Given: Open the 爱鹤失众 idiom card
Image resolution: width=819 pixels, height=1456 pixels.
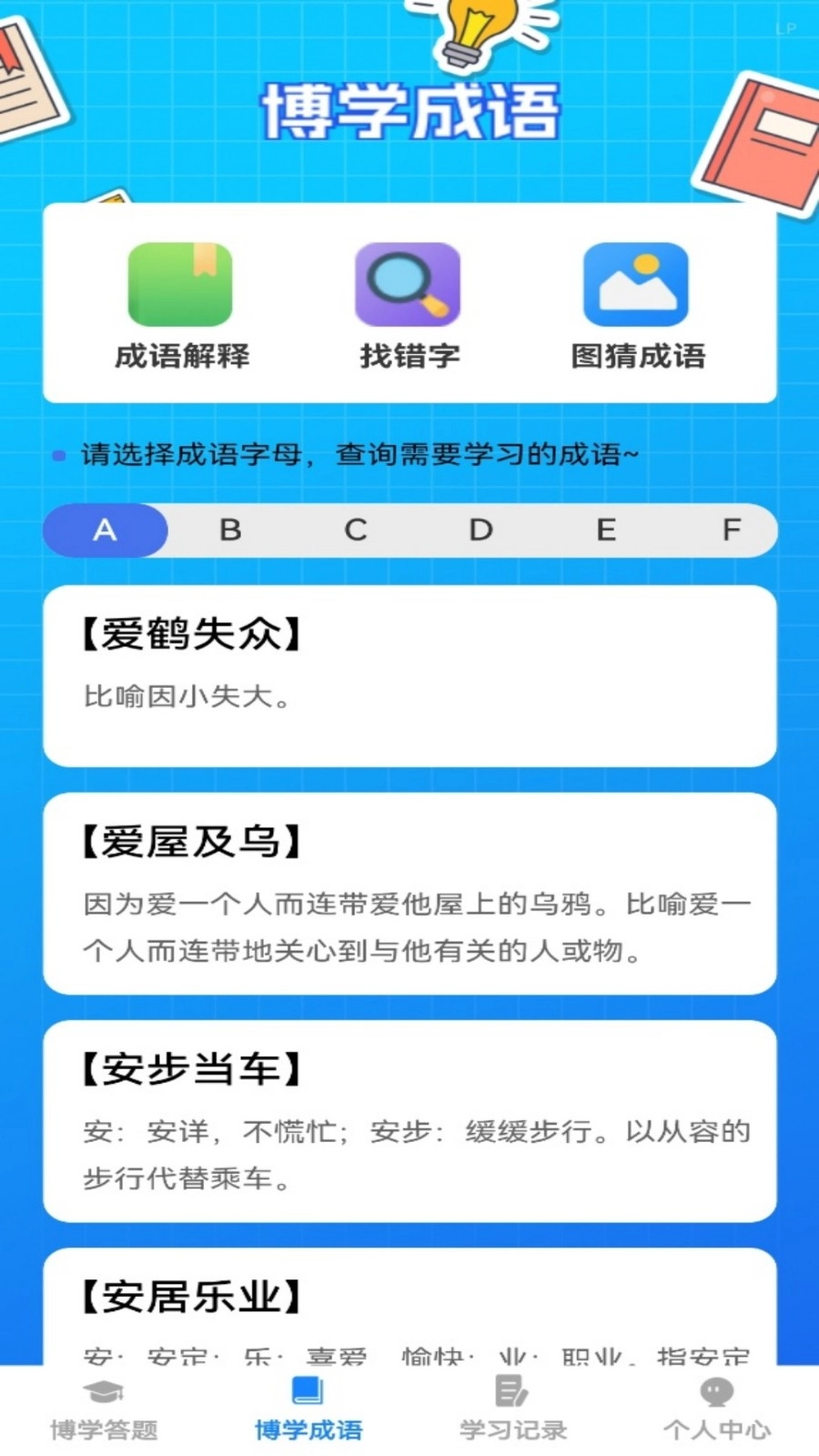Looking at the screenshot, I should 409,673.
